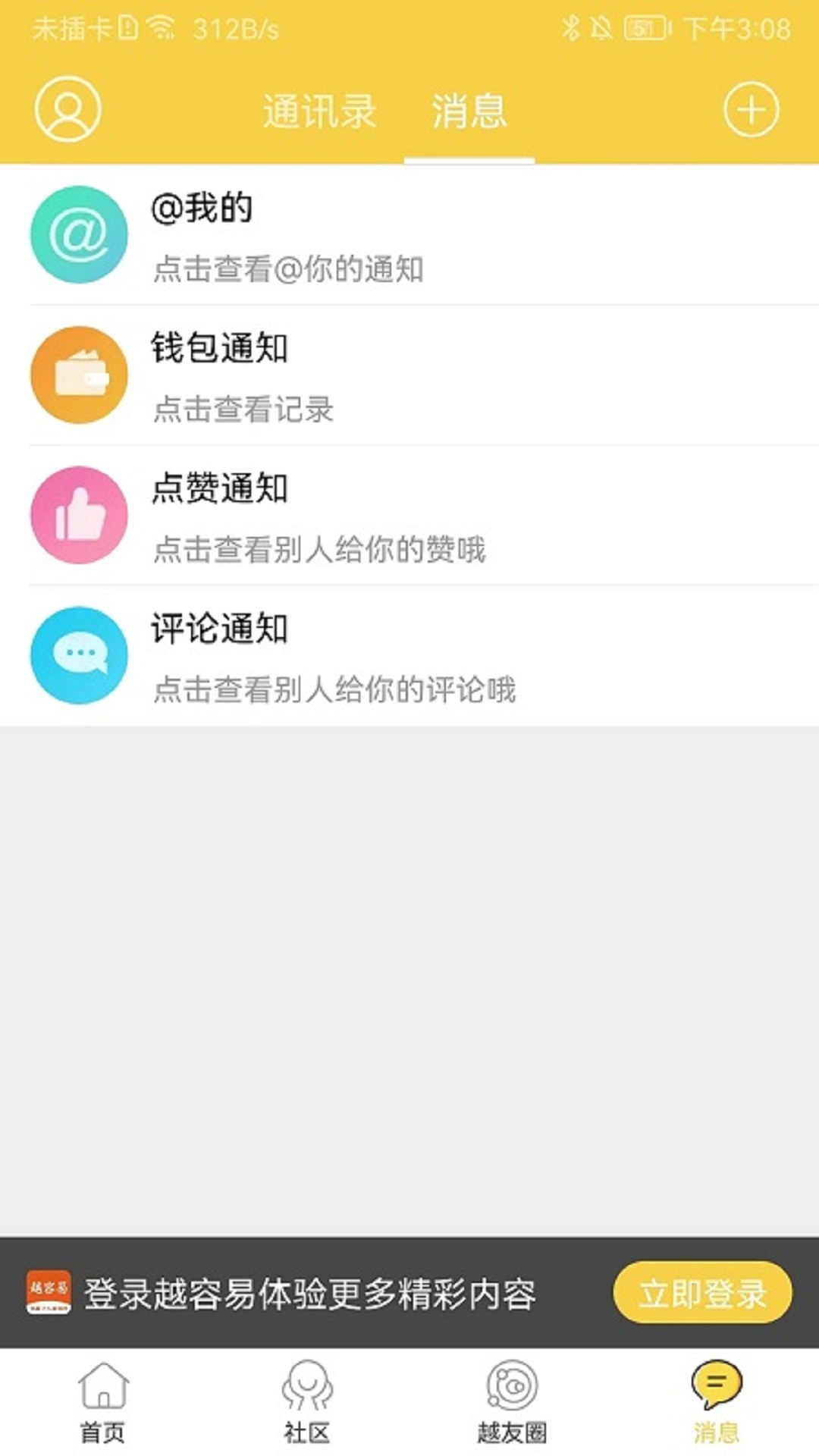Open the 越友圈 tab
The height and width of the screenshot is (1456, 819).
[512, 1403]
